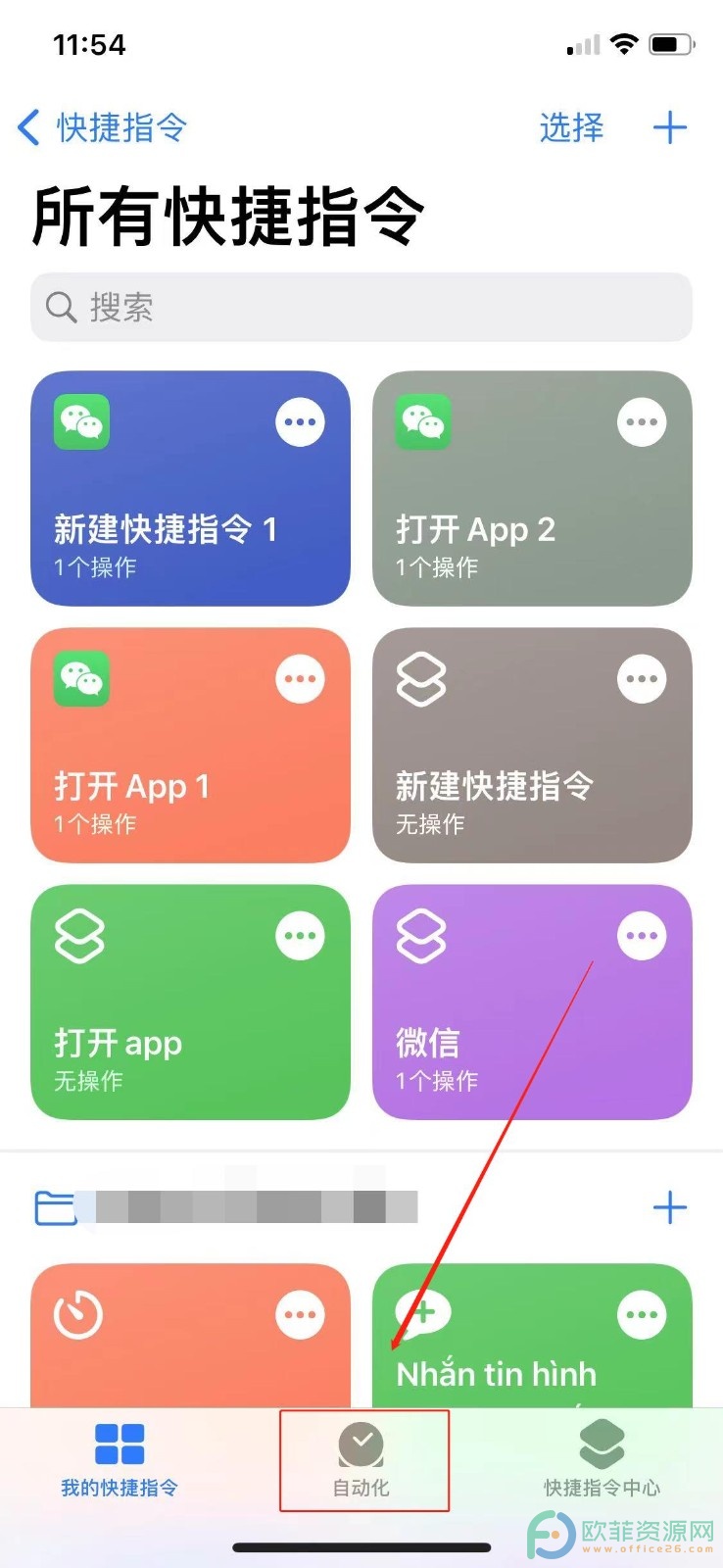The width and height of the screenshot is (723, 1568).
Task: Open the 搜索 search field
Action: tap(361, 307)
